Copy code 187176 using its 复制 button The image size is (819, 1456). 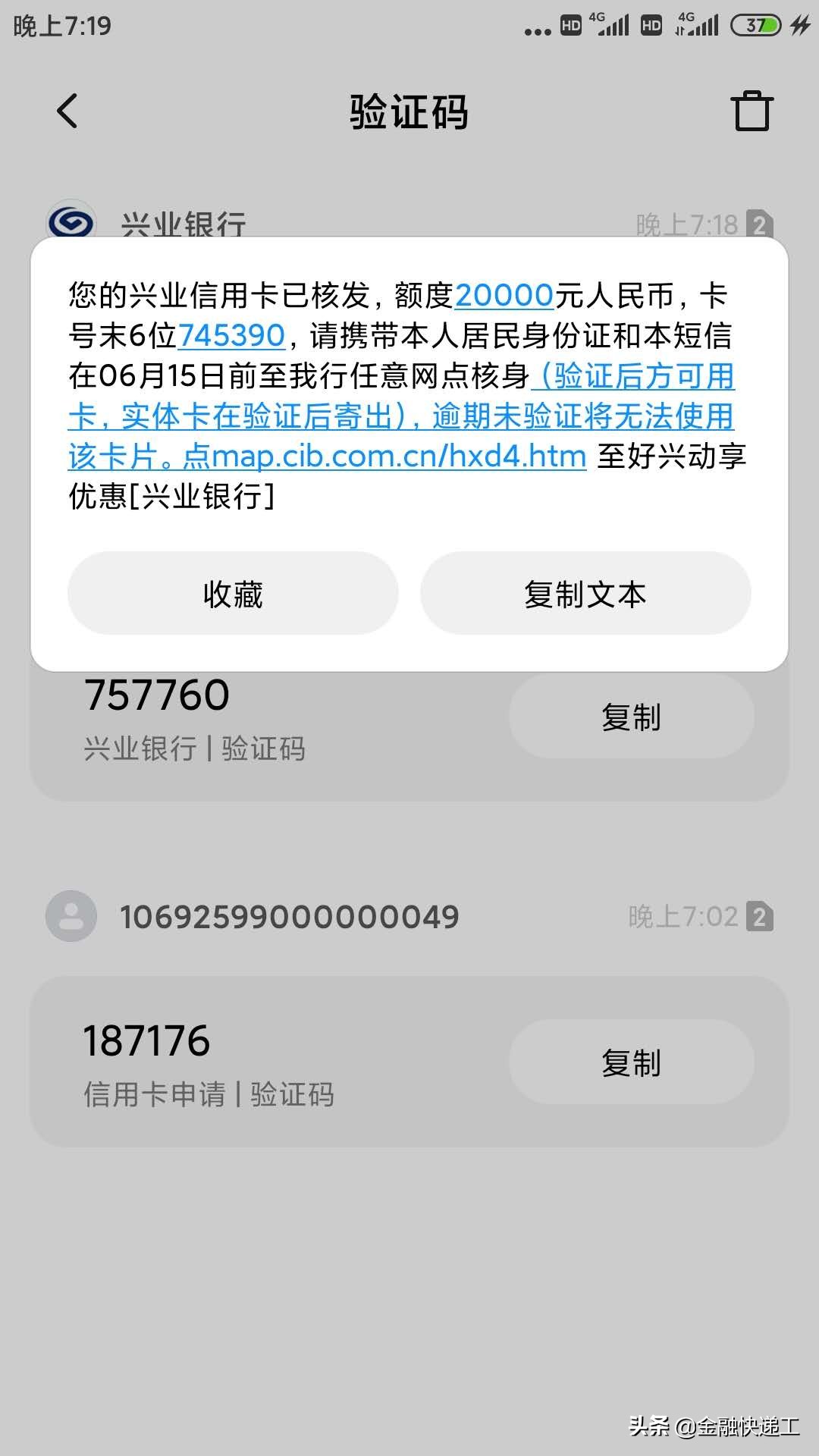click(632, 1062)
